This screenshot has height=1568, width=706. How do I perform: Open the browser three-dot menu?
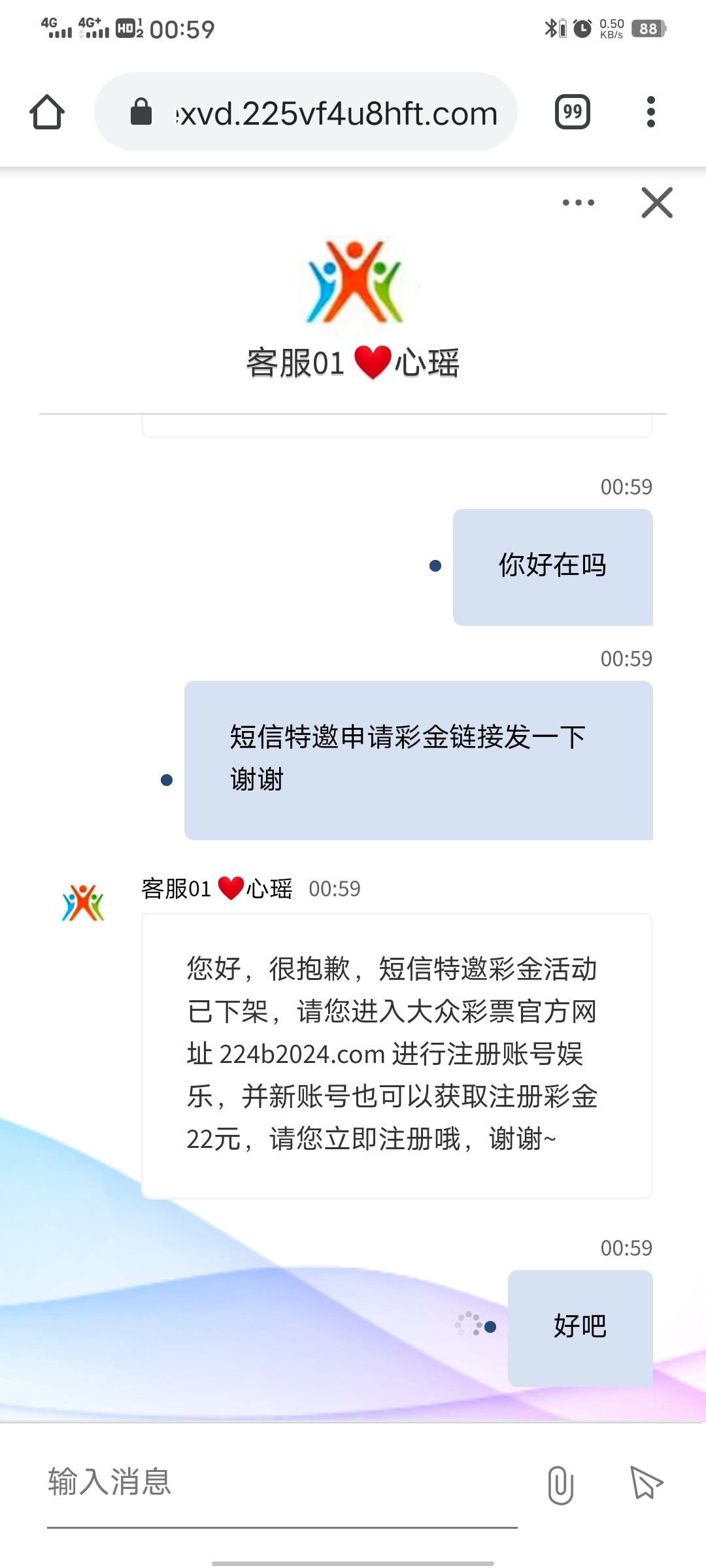point(651,112)
